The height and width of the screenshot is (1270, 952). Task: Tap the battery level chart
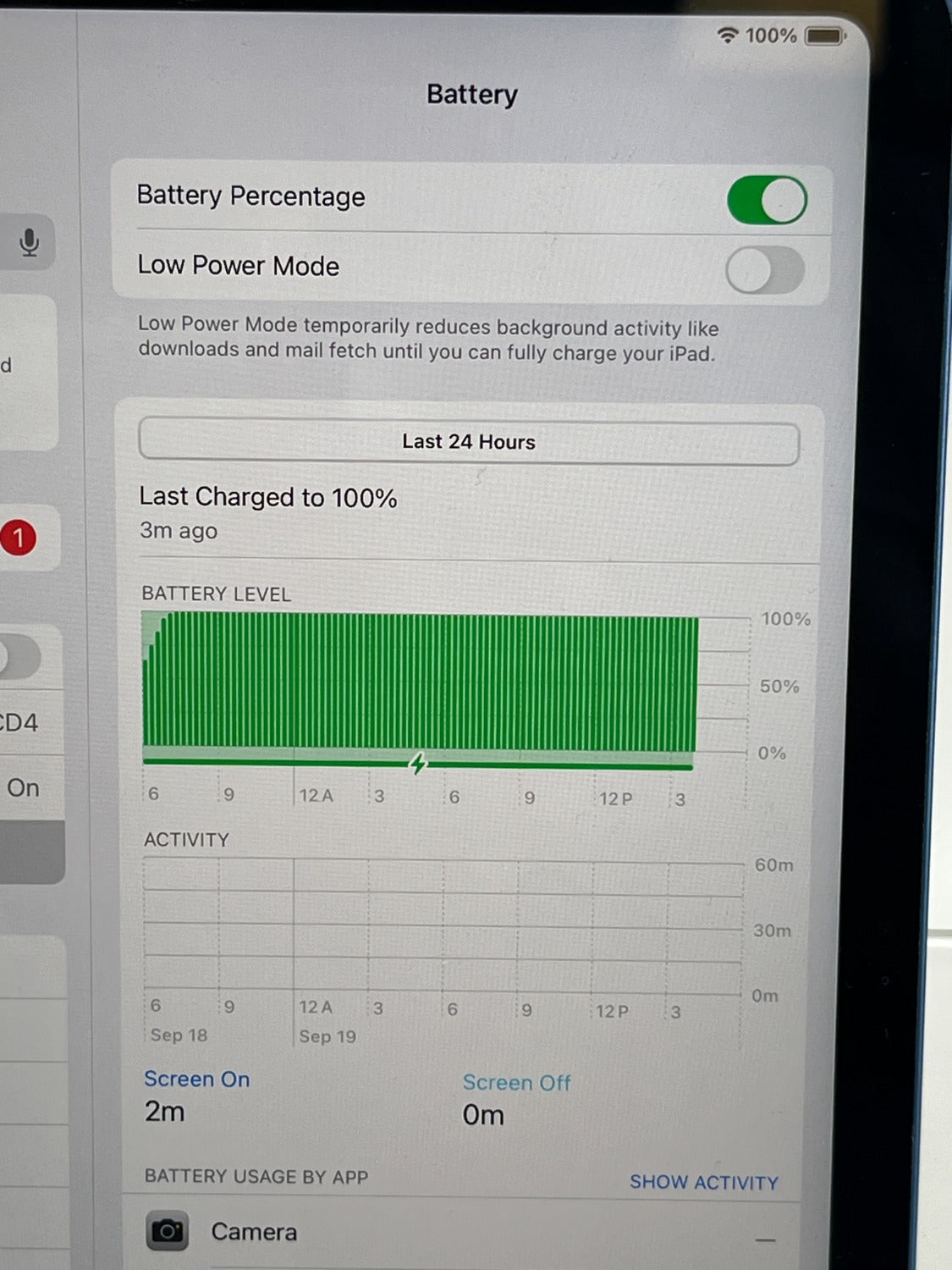click(x=421, y=686)
